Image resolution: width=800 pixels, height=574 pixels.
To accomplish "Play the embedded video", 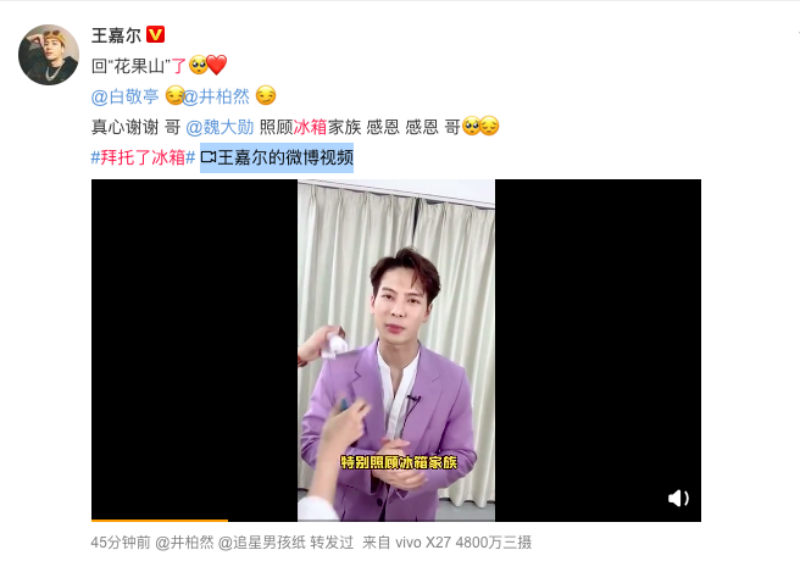I will tap(396, 350).
